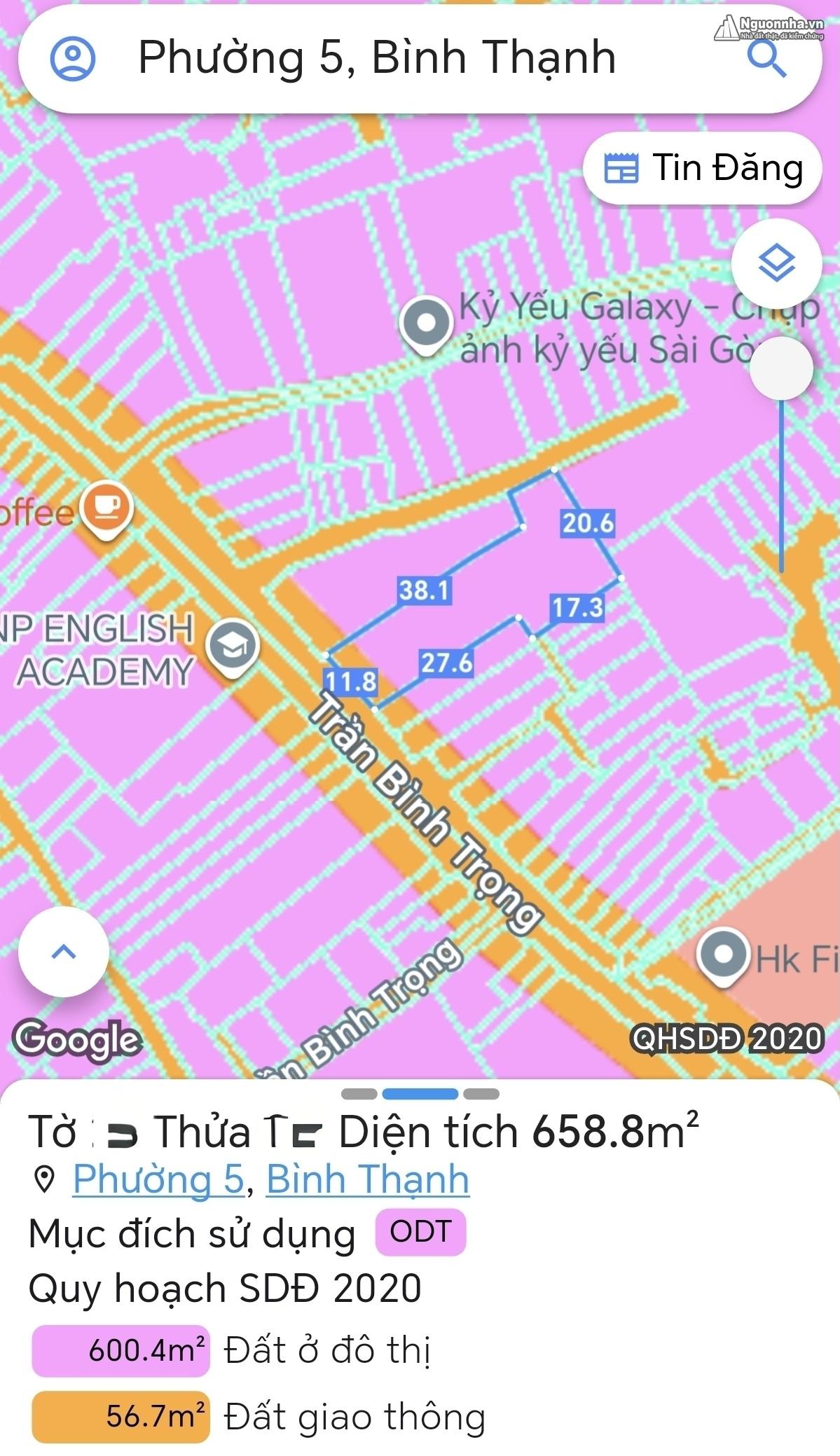840x1456 pixels.
Task: Select the coffee shop map marker
Action: (106, 509)
